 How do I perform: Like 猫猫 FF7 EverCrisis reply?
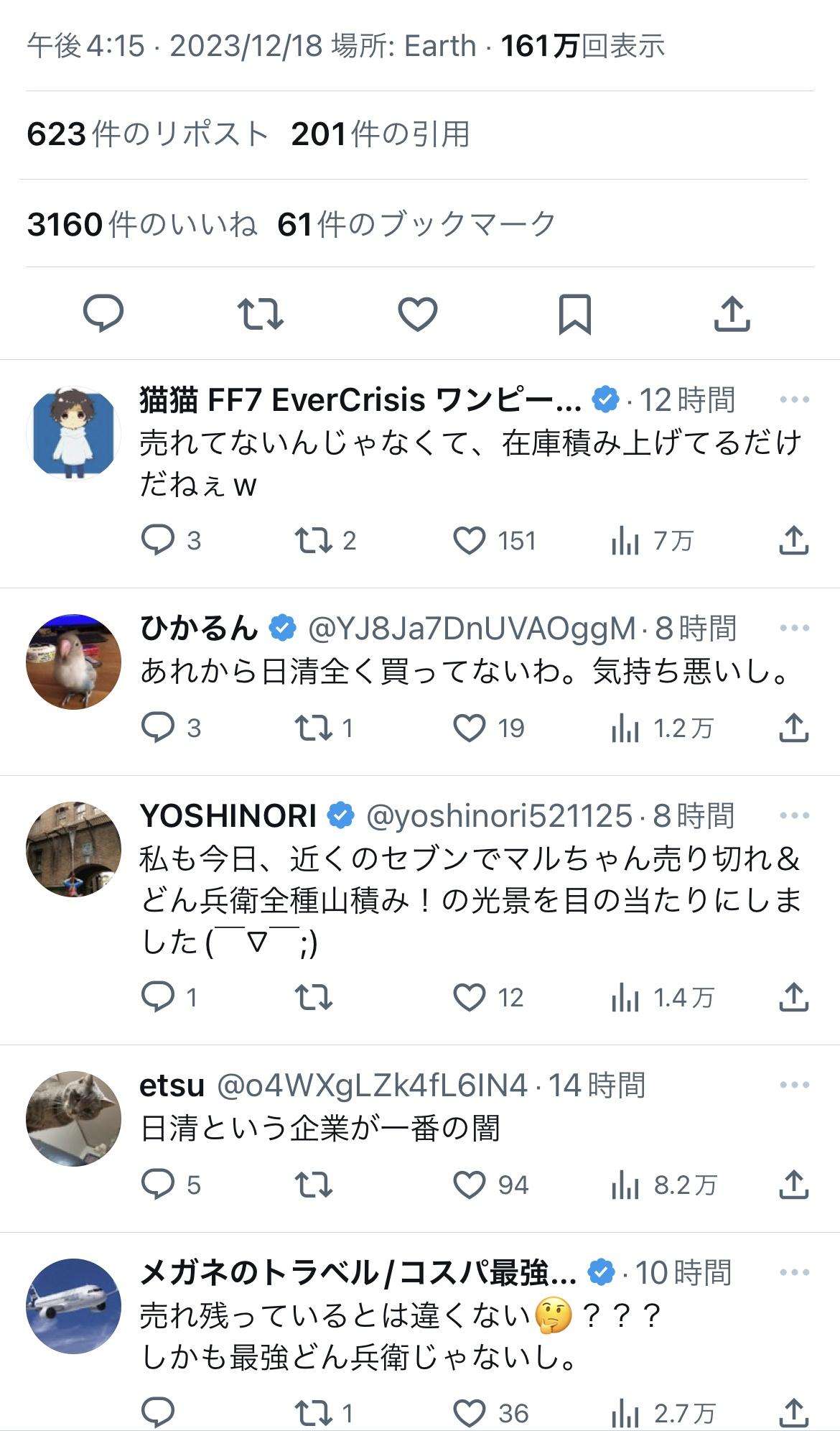[470, 541]
